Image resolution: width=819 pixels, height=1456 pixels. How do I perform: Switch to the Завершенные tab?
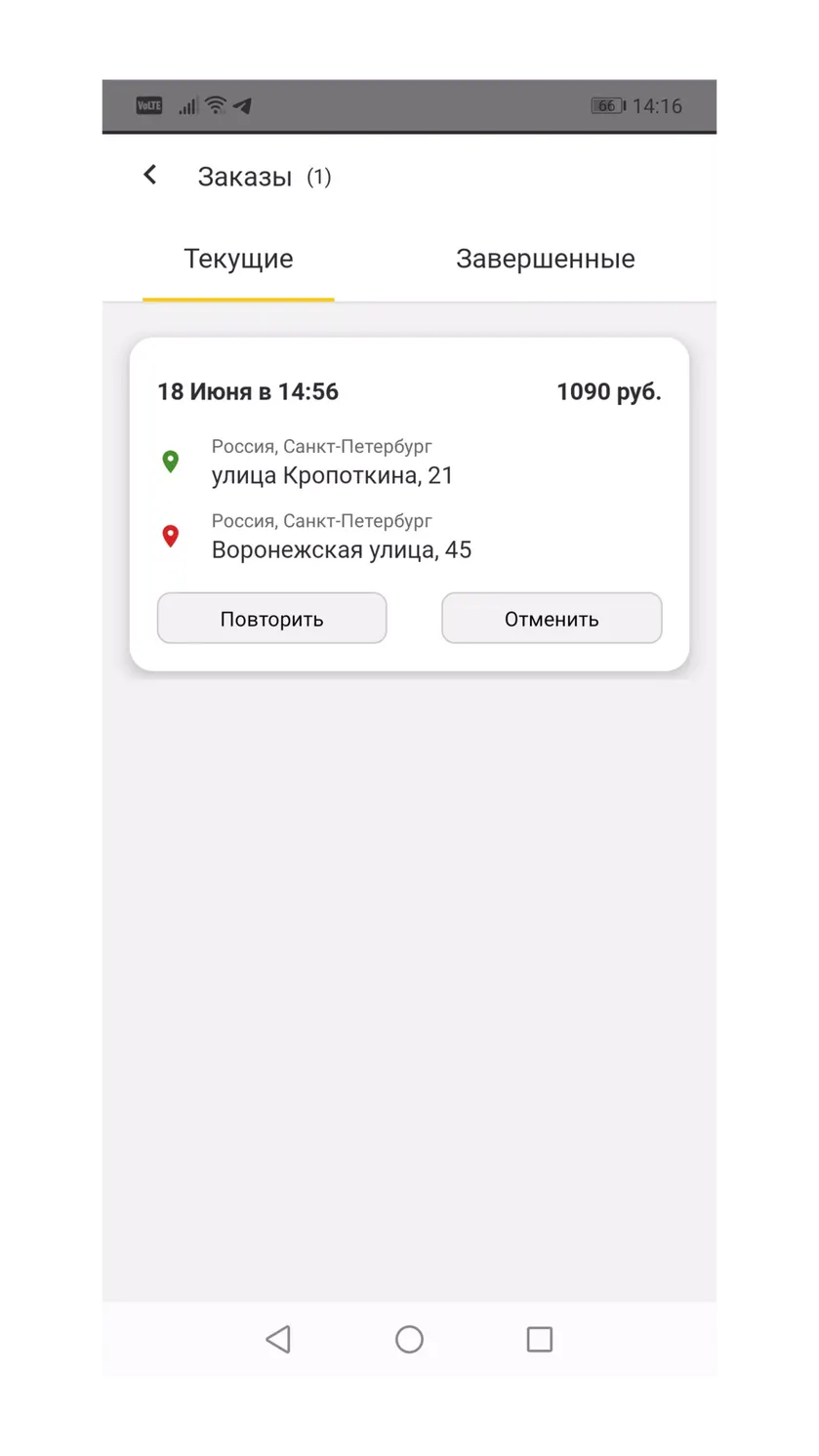[x=545, y=259]
